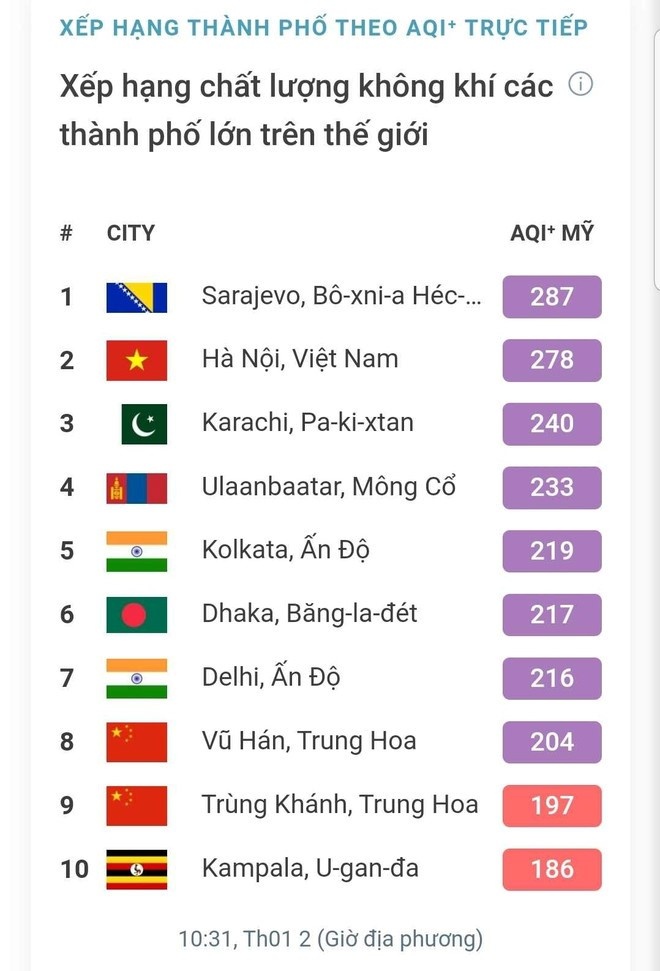Open the Ulaanbaatar, Mông Cổ entry
Image resolution: width=660 pixels, height=971 pixels.
(328, 487)
